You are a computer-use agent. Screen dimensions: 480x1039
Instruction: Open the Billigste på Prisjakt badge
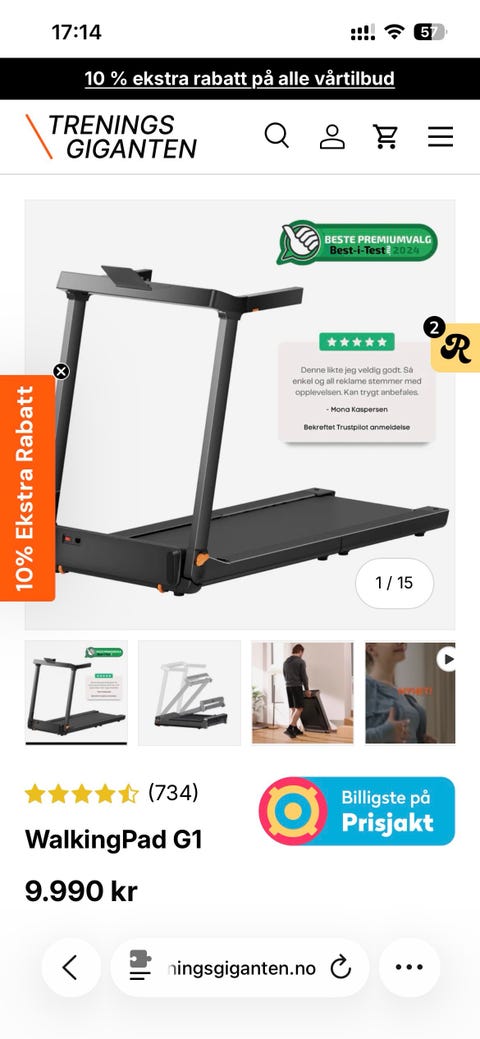point(357,811)
